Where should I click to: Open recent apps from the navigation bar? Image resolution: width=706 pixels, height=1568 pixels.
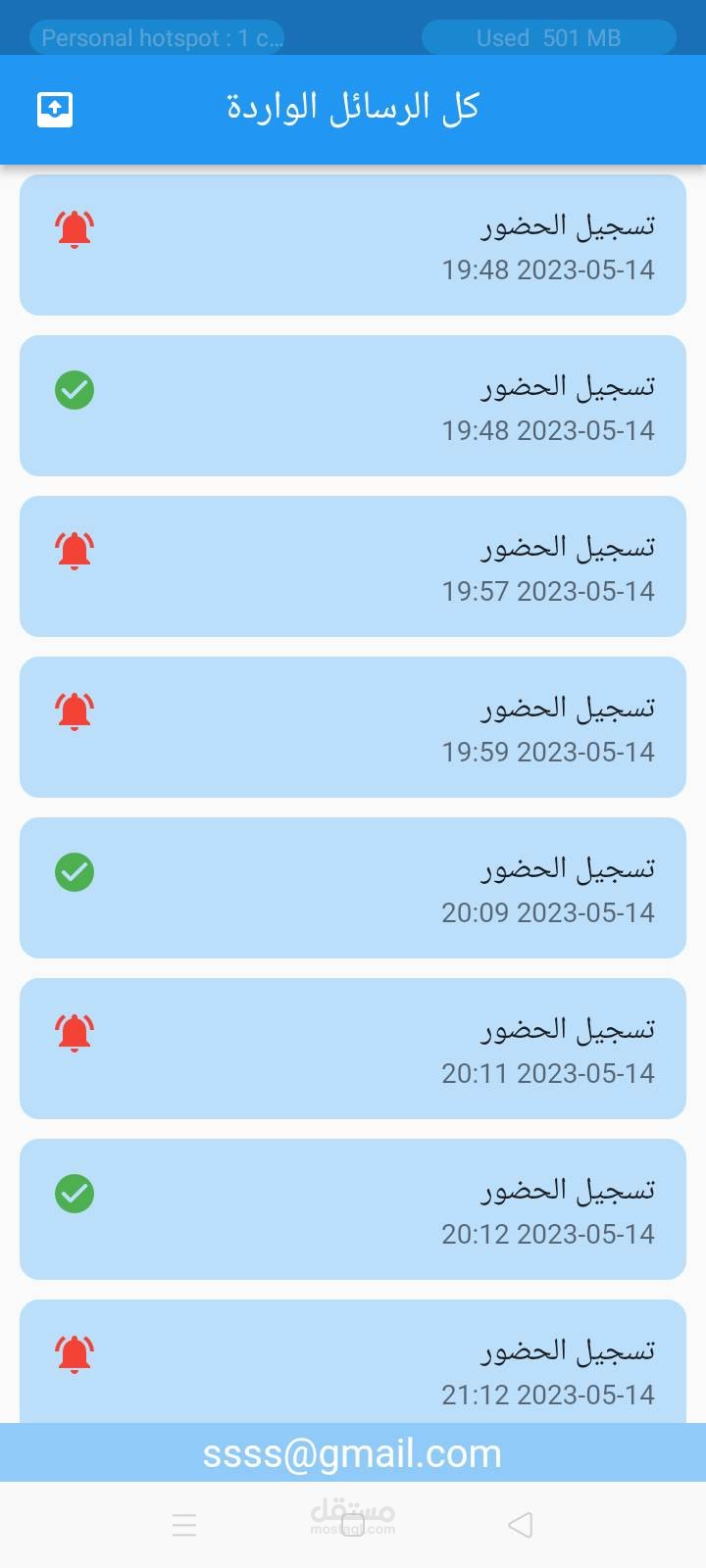click(184, 1525)
